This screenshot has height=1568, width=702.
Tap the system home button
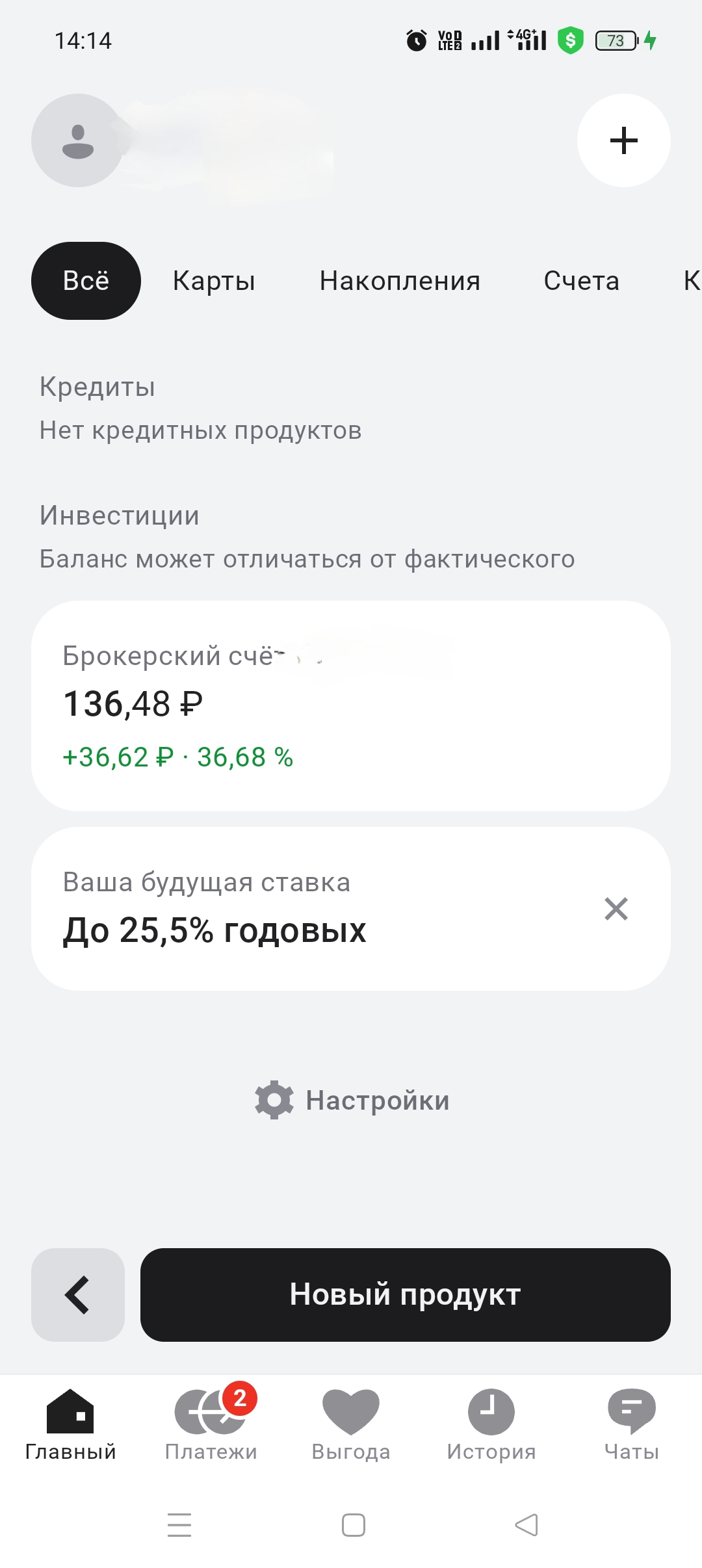point(353,1524)
